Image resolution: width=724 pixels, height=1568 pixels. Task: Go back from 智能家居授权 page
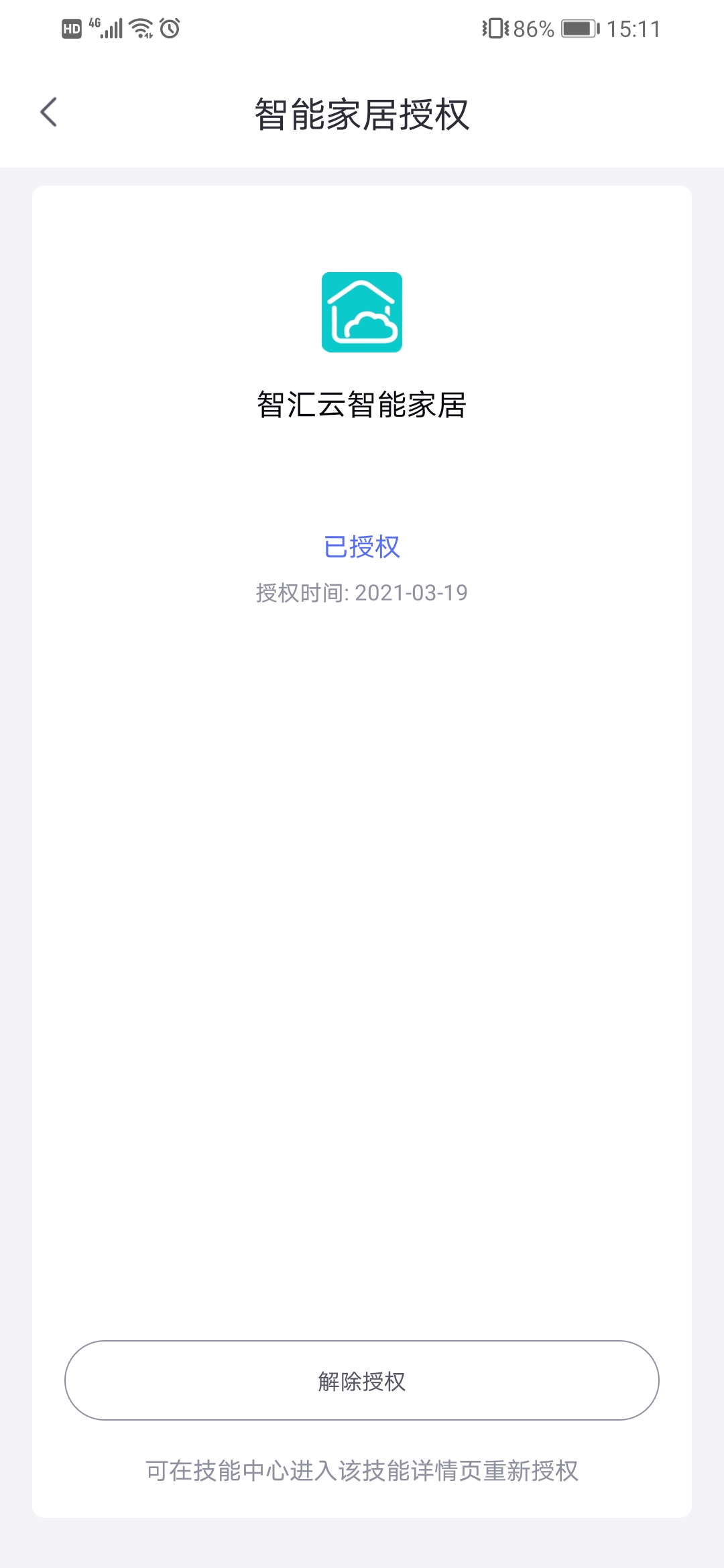tap(49, 112)
